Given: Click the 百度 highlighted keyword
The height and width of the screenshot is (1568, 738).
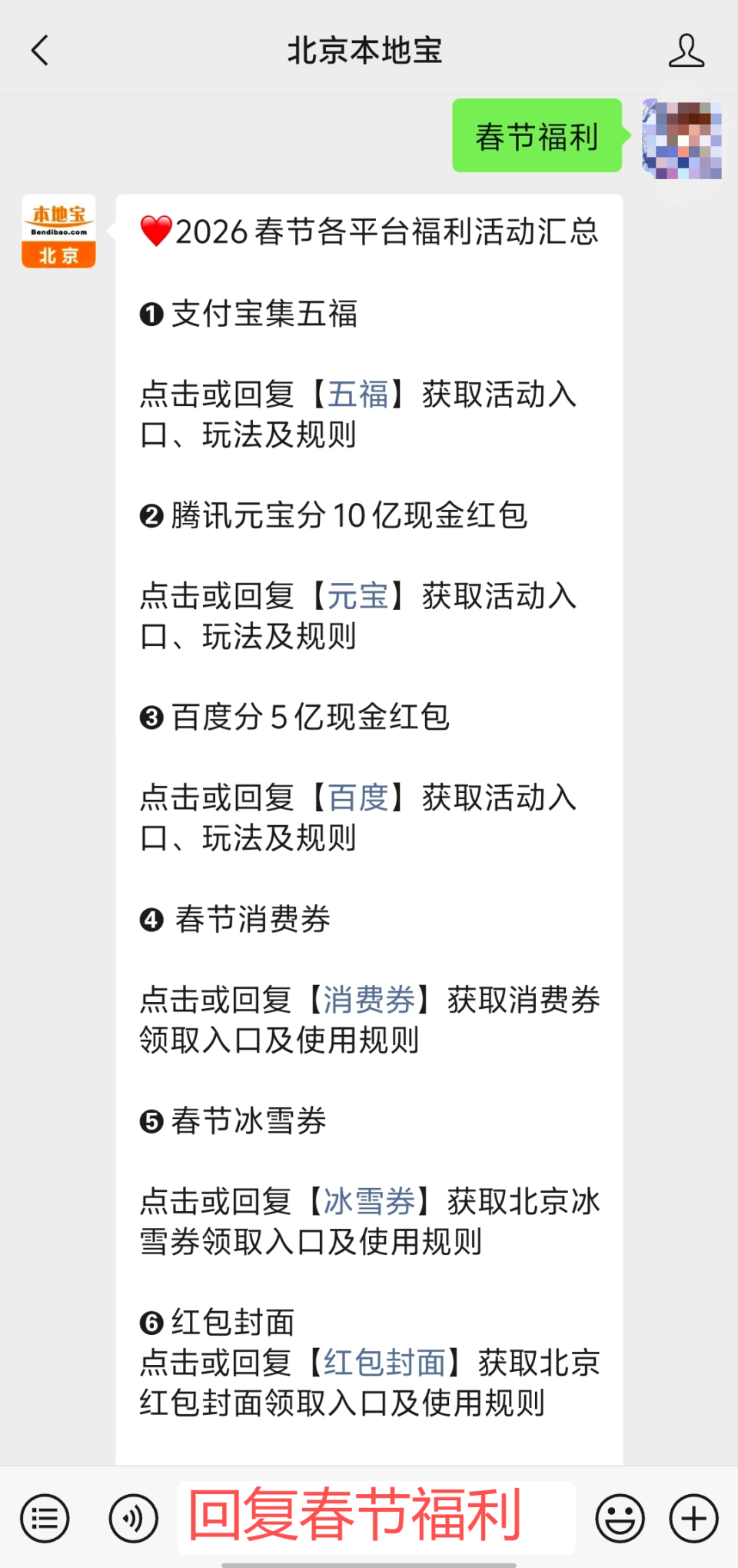Looking at the screenshot, I should click(357, 798).
